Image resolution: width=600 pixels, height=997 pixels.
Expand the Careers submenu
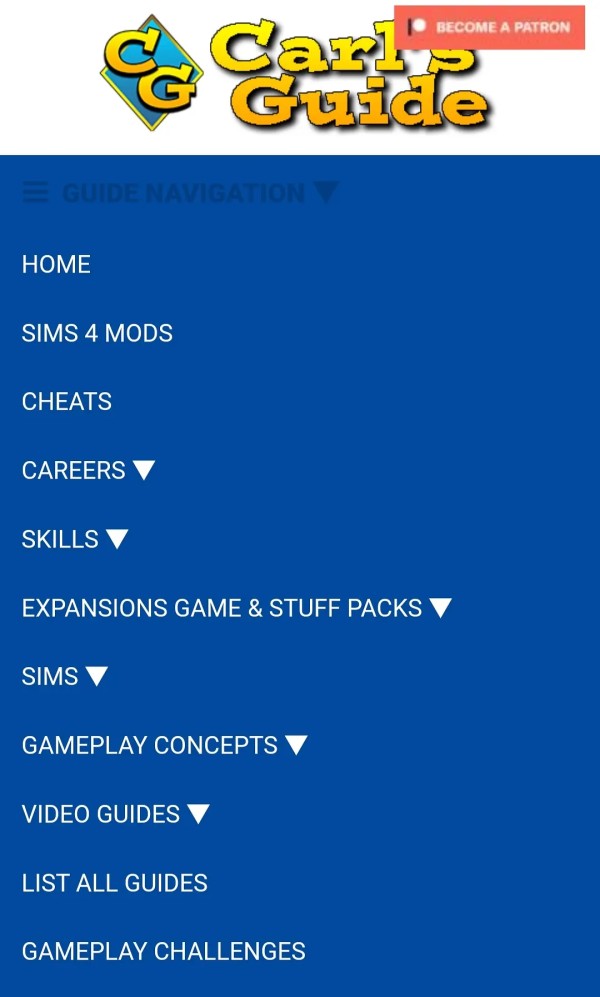(x=88, y=470)
